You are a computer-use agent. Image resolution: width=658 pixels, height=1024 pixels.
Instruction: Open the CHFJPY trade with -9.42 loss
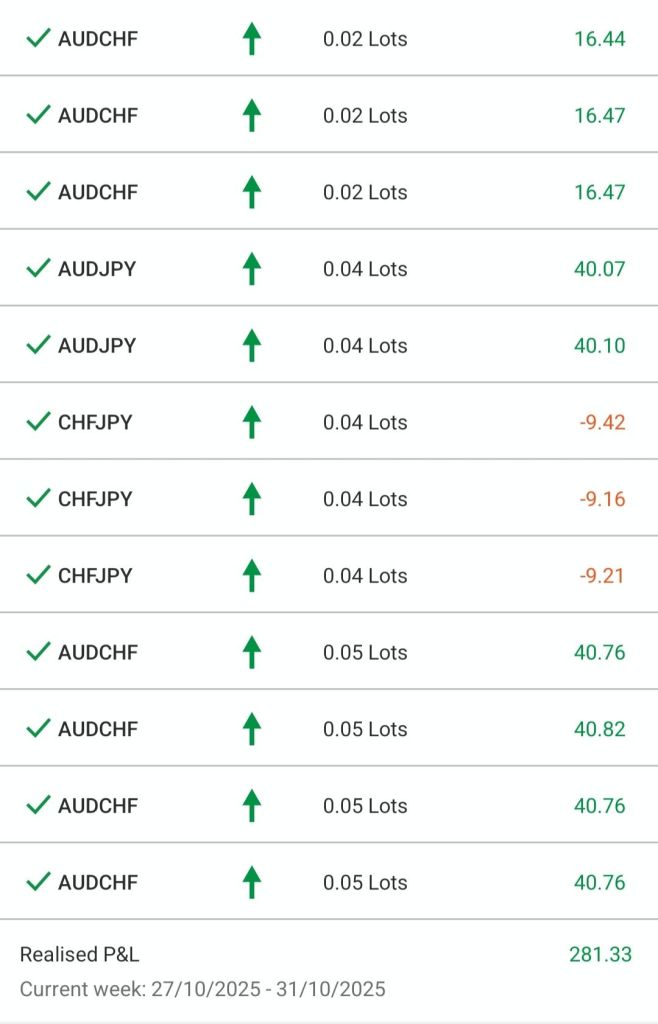point(328,422)
